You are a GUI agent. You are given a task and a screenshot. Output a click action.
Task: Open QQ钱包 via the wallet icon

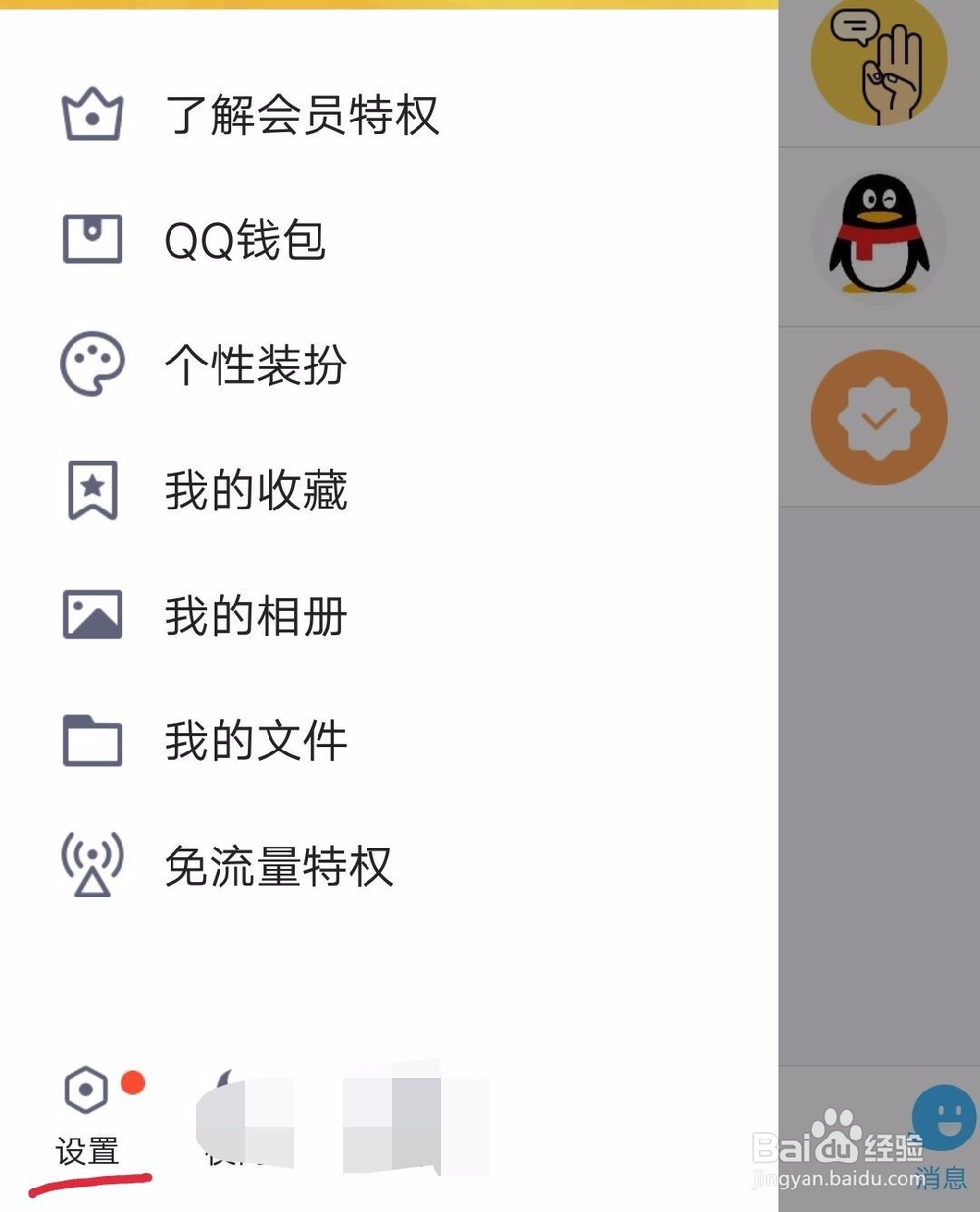pyautogui.click(x=92, y=238)
